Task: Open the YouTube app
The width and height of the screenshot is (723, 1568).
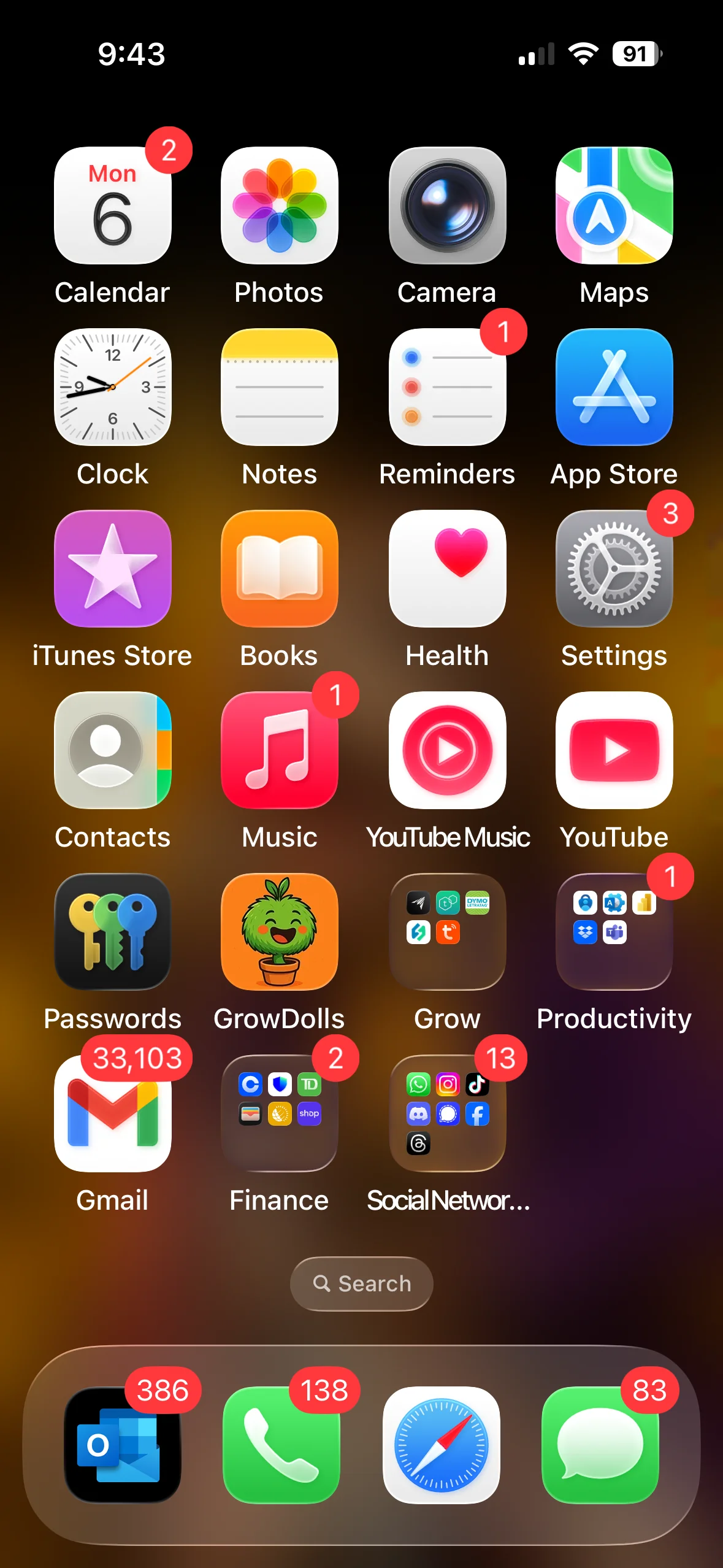Action: pos(614,750)
